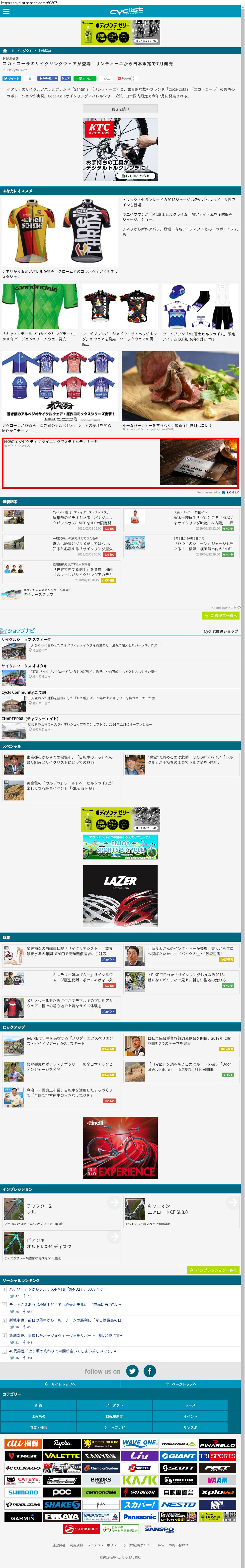This screenshot has height=1568, width=245.
Task: Tap the home icon in breadcrumb
Action: (x=5, y=51)
